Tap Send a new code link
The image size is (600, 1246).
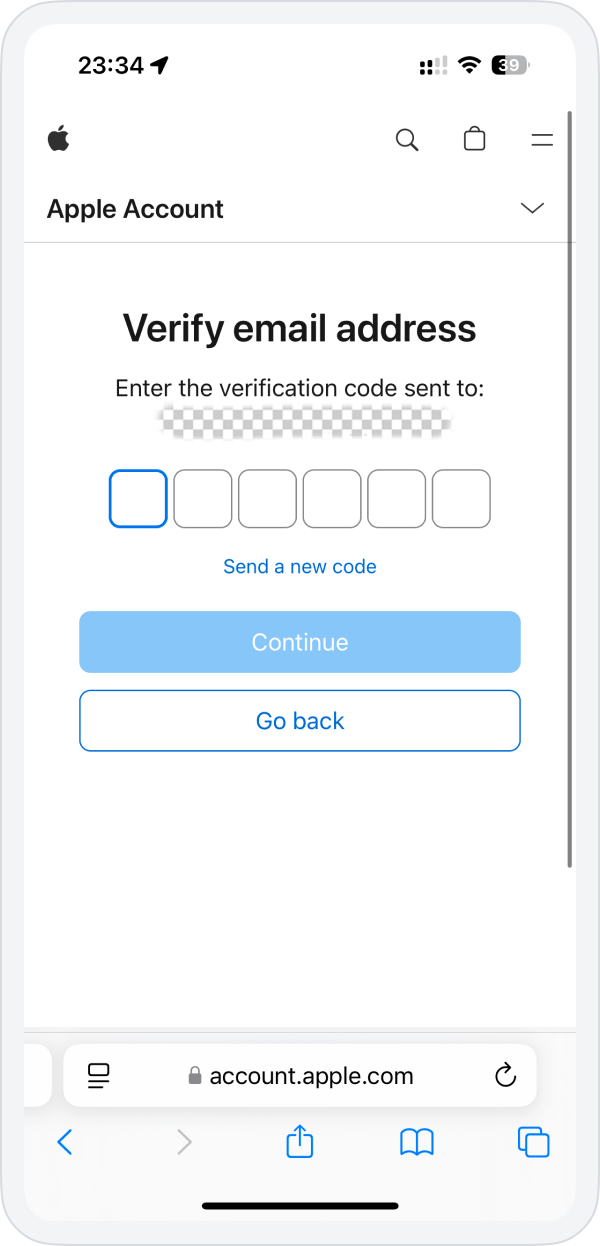coord(300,566)
